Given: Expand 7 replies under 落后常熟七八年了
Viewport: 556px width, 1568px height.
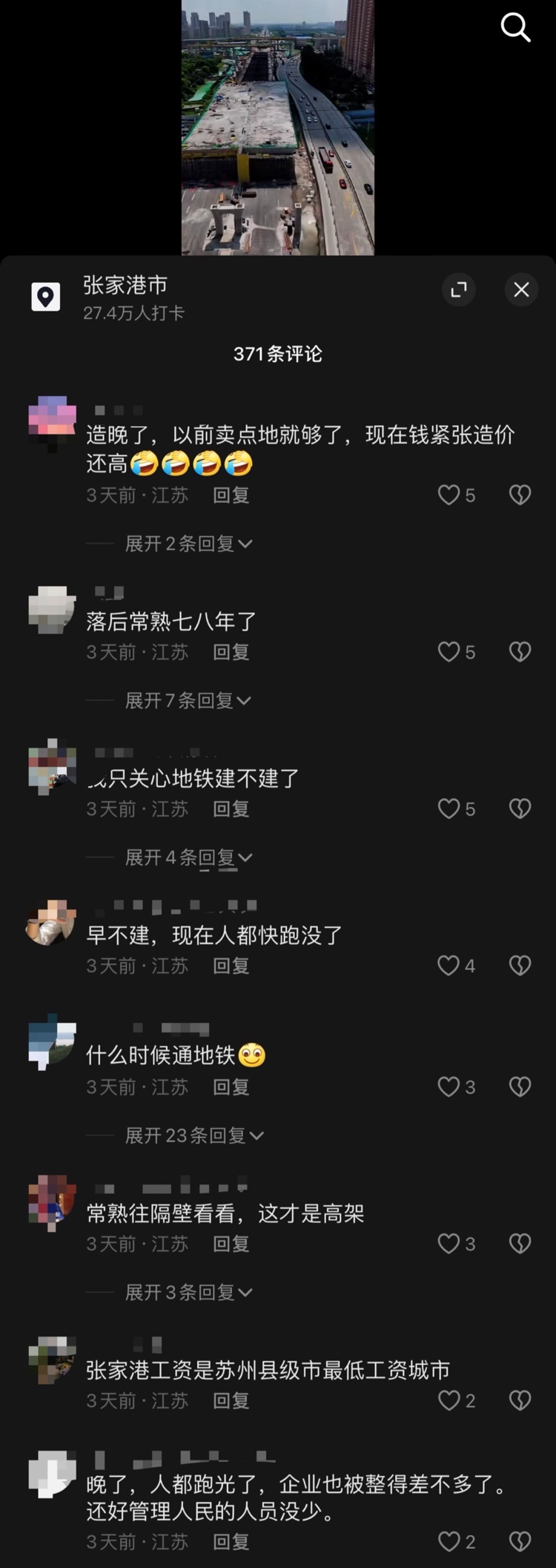Looking at the screenshot, I should point(188,700).
